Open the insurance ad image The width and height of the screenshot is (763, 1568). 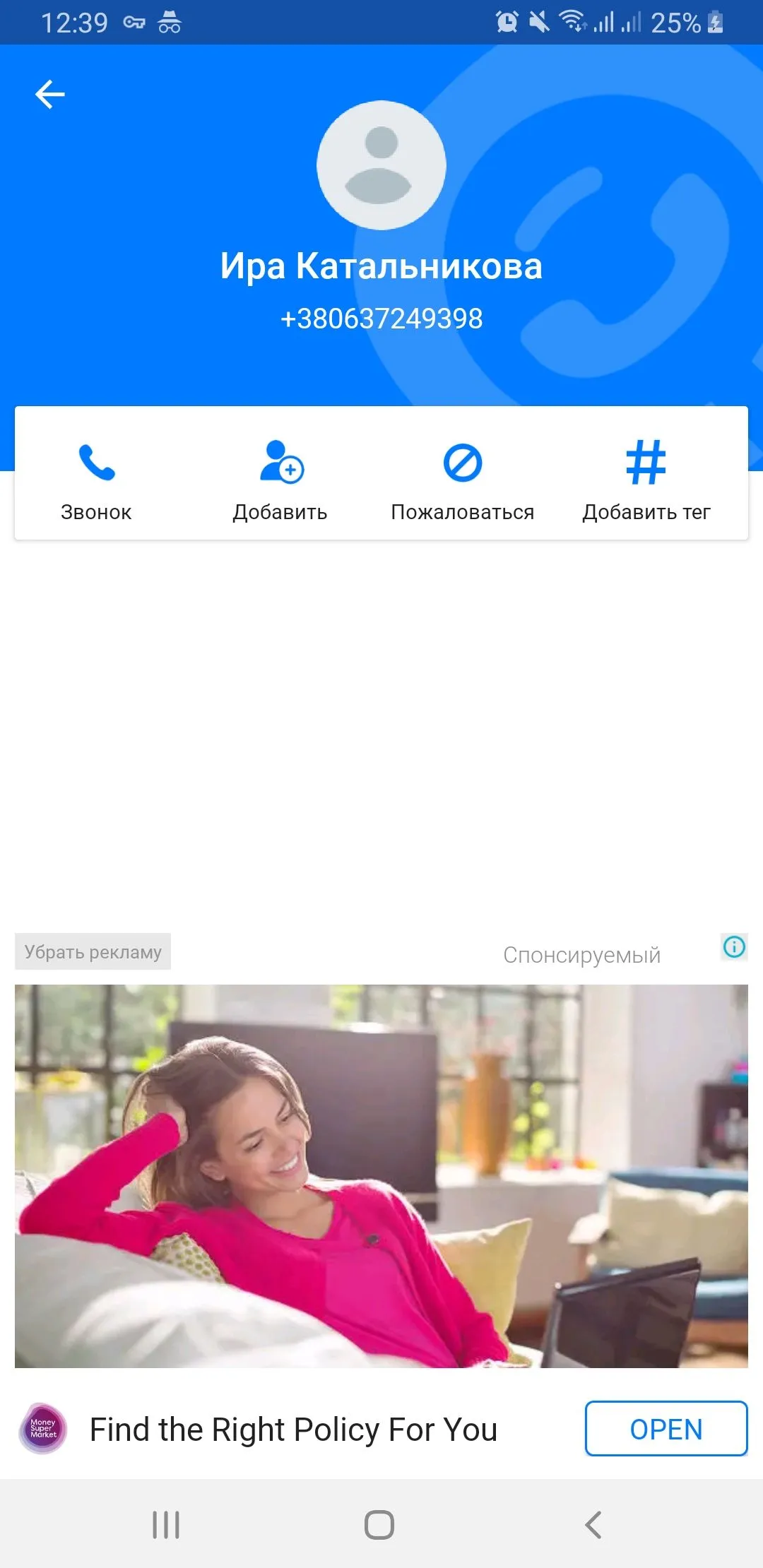coord(381,1176)
